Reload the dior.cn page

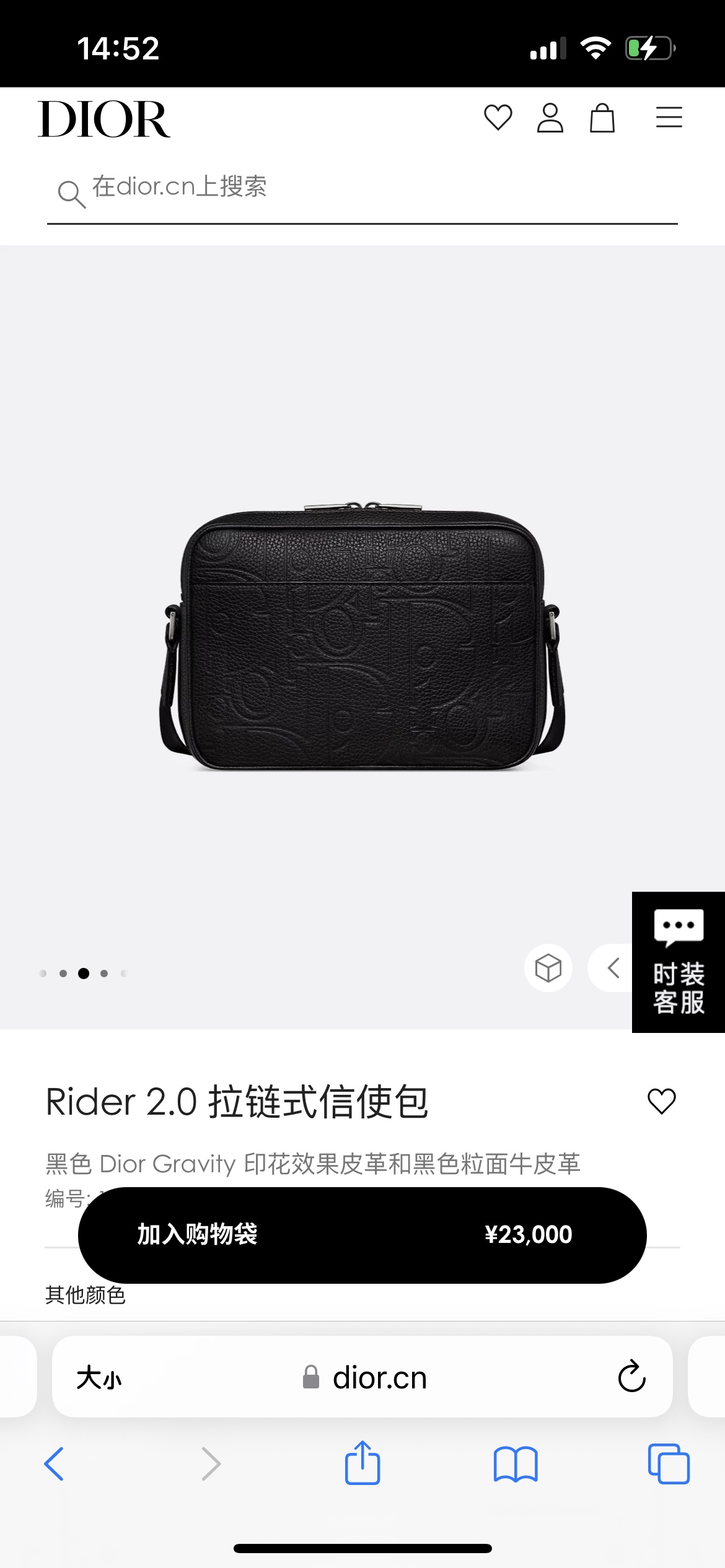(x=631, y=1377)
